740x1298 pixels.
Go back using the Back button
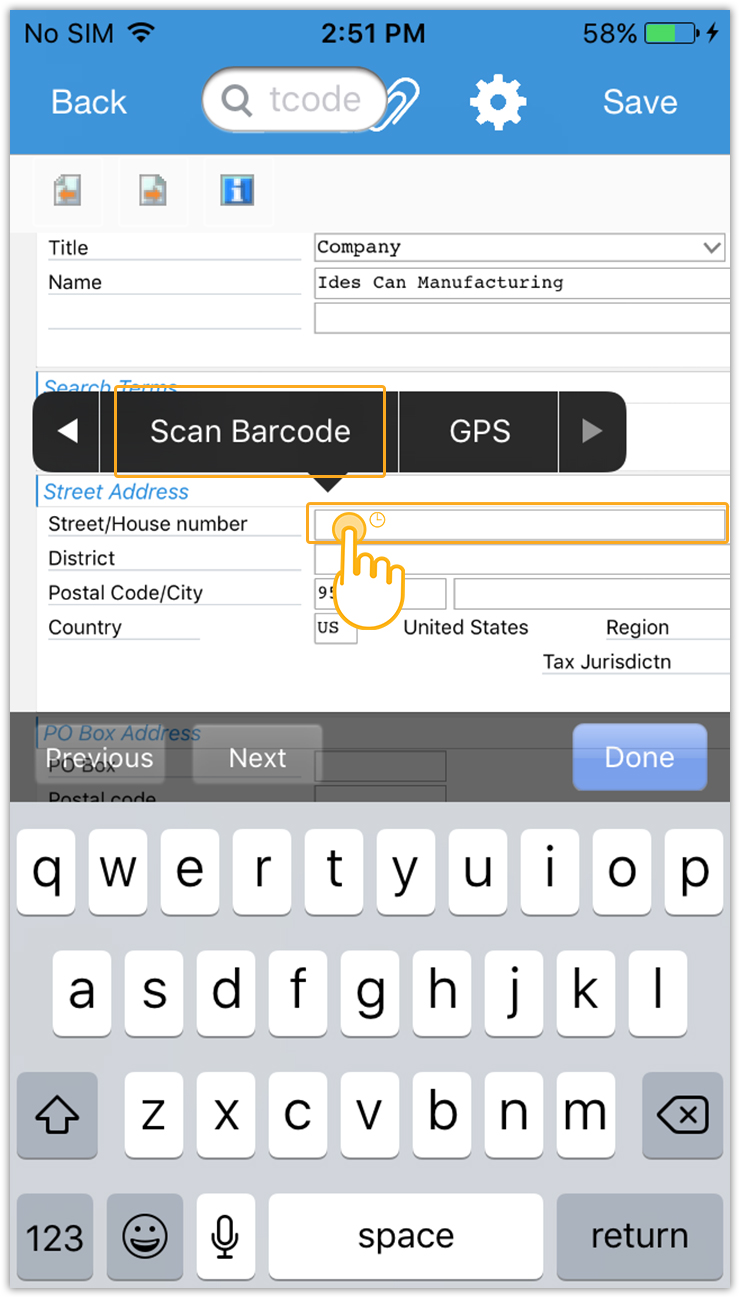pyautogui.click(x=89, y=102)
